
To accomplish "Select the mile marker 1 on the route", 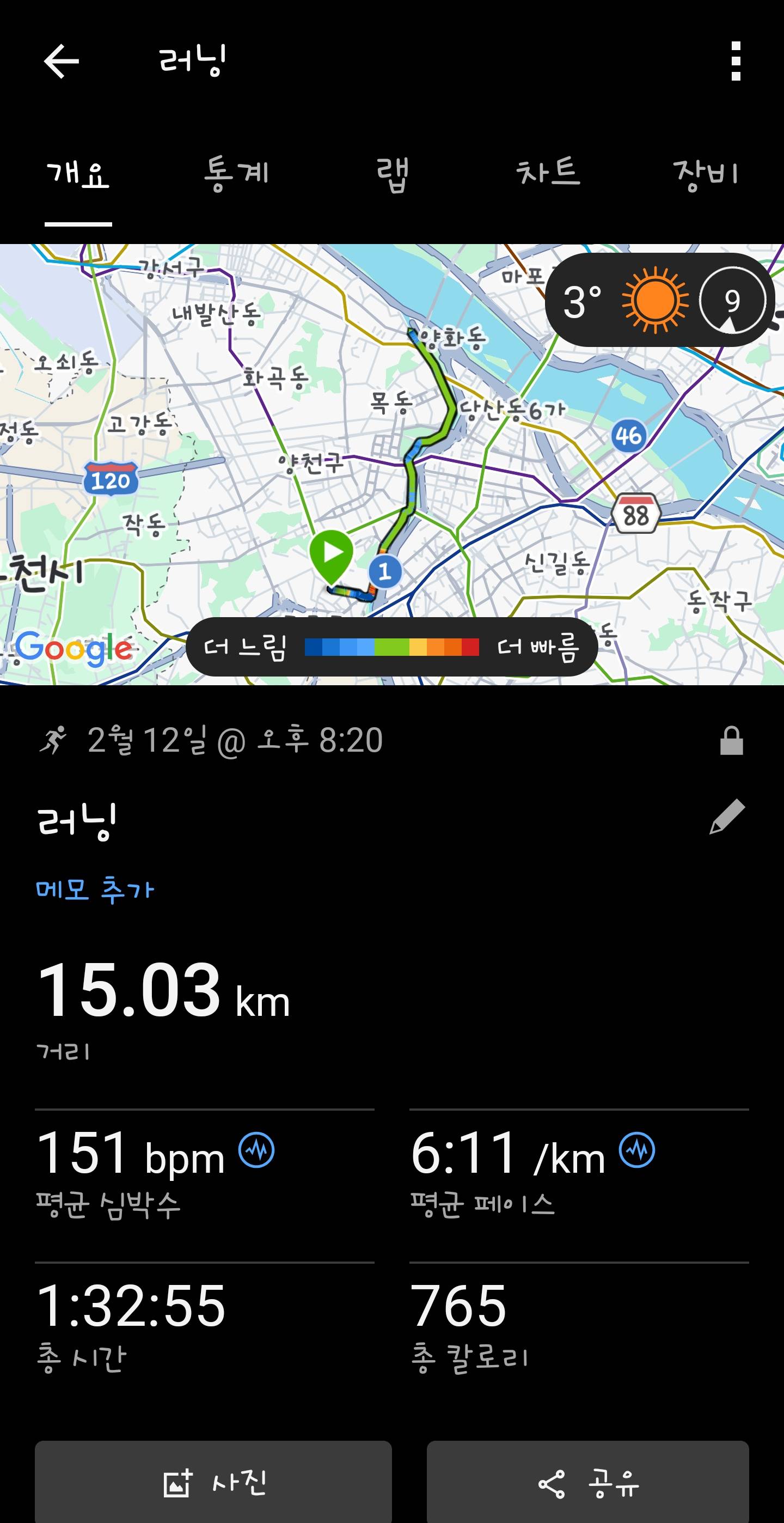I will click(386, 570).
